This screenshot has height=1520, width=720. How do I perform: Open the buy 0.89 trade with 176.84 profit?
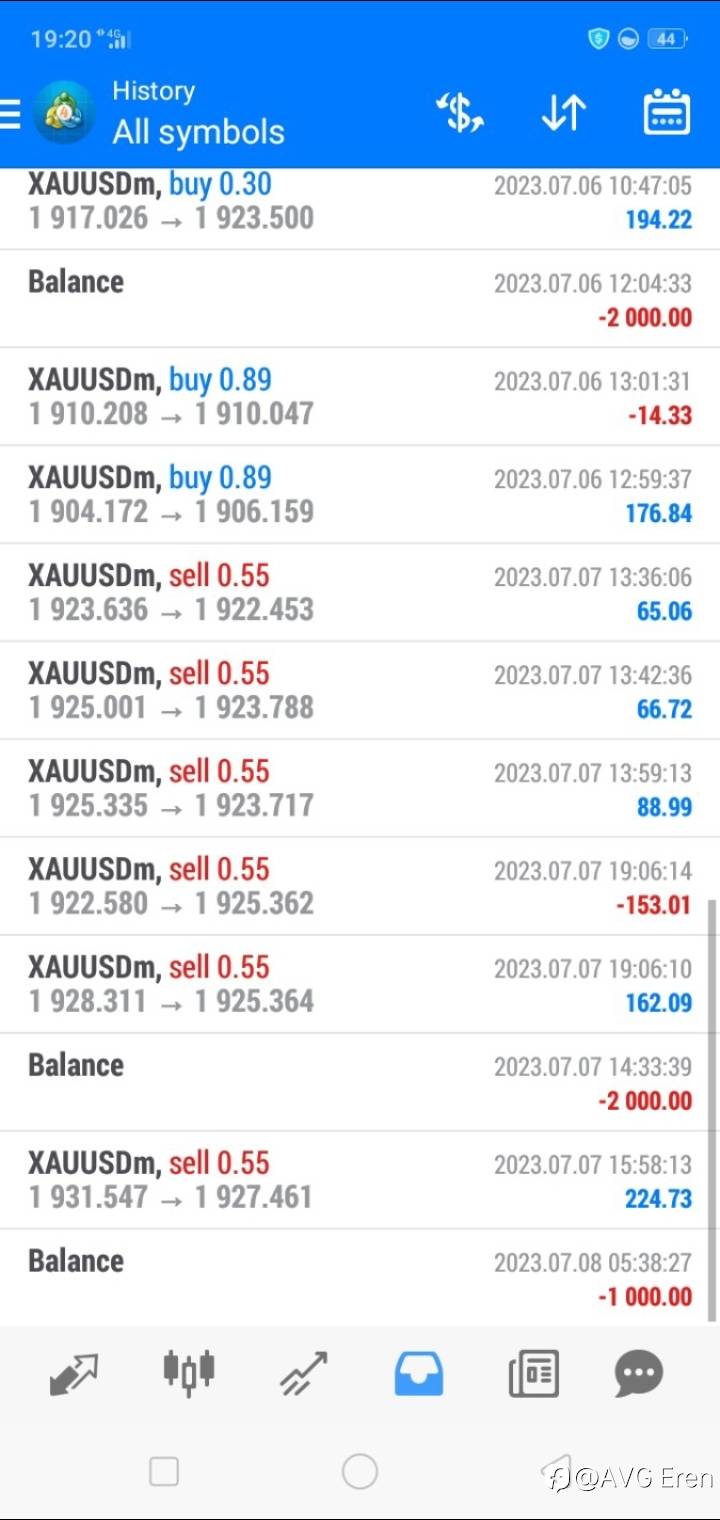(x=360, y=495)
